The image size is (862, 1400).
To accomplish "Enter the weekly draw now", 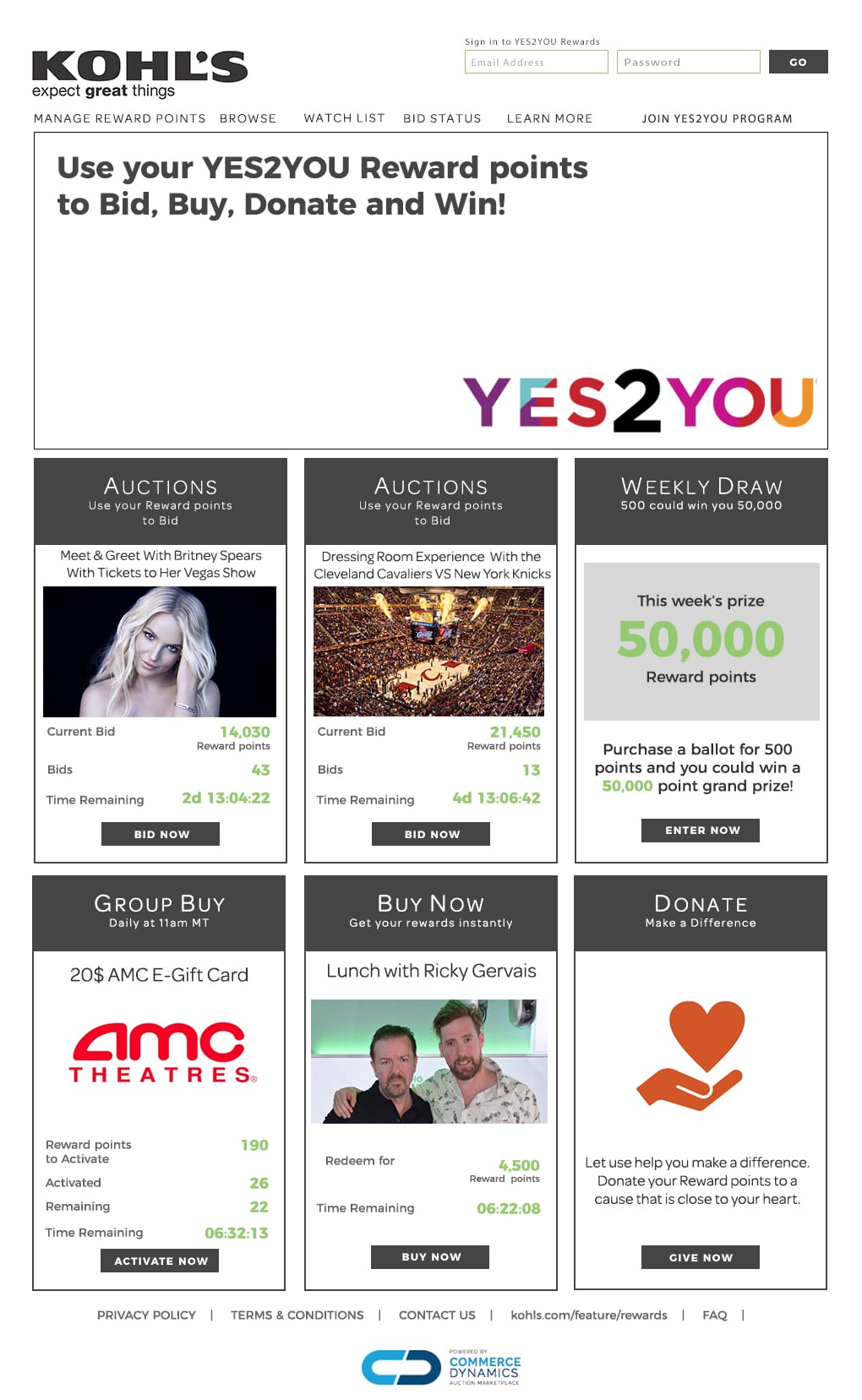I will tap(701, 831).
